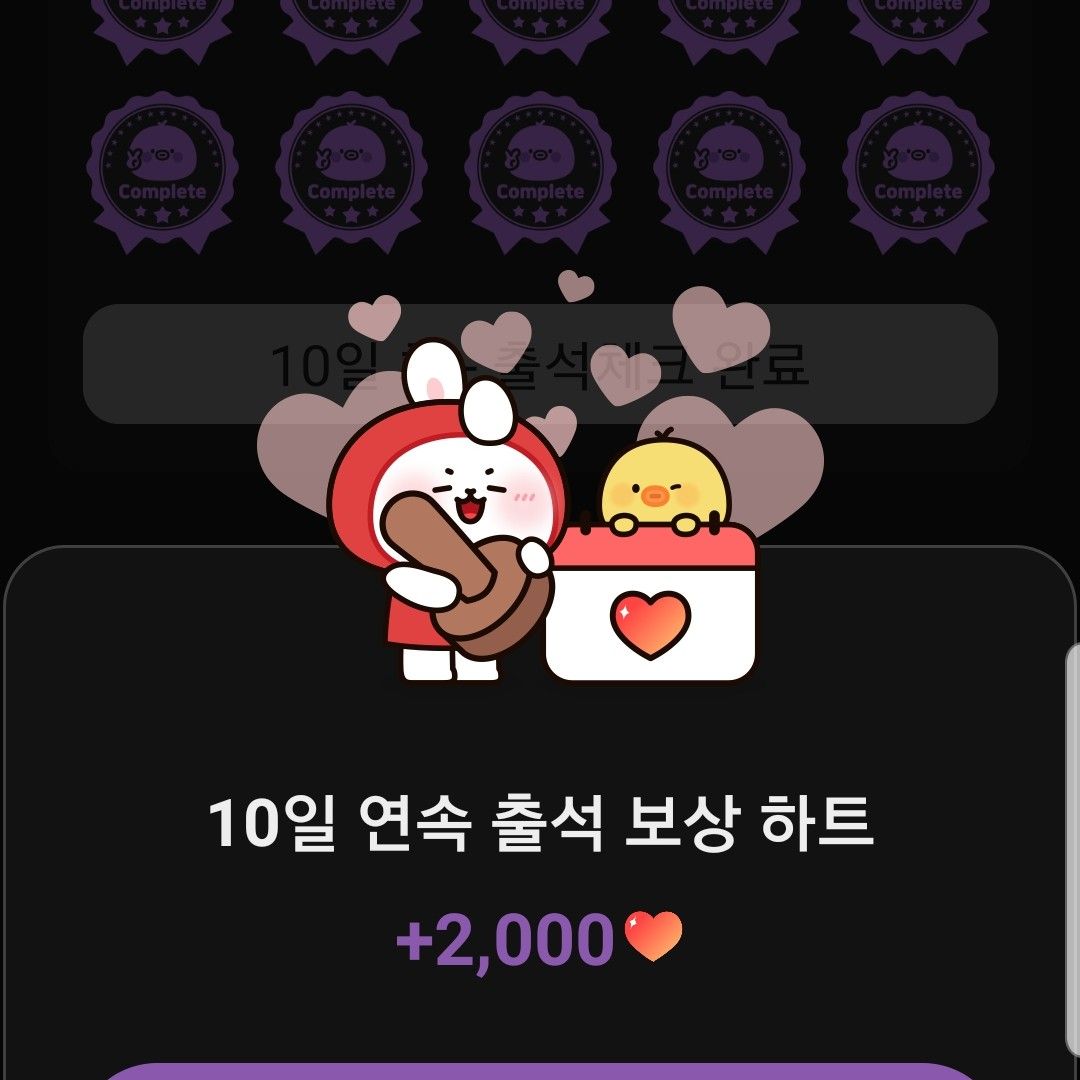This screenshot has width=1080, height=1080.
Task: Tap the purple button under the heart reward
Action: [x=540, y=1072]
